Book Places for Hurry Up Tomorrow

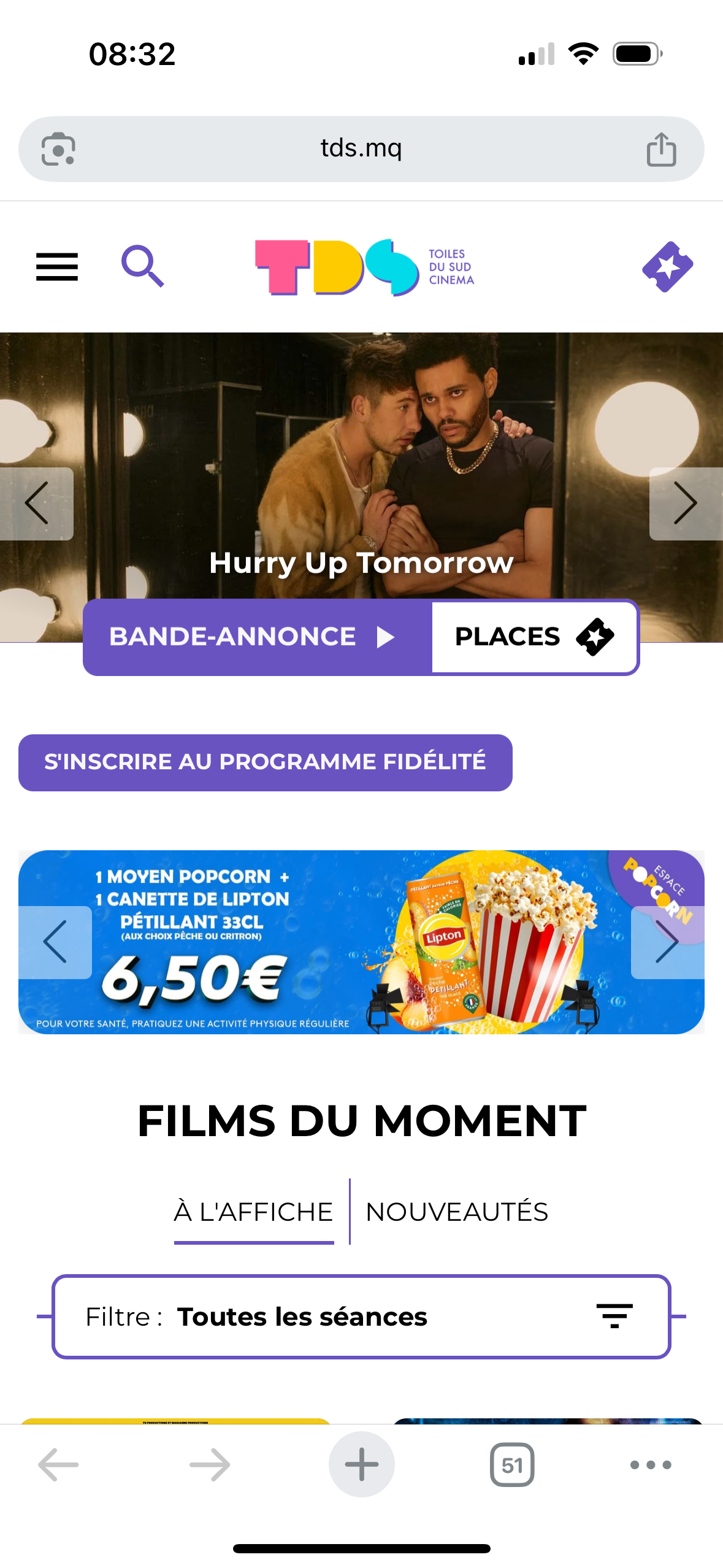click(x=534, y=637)
